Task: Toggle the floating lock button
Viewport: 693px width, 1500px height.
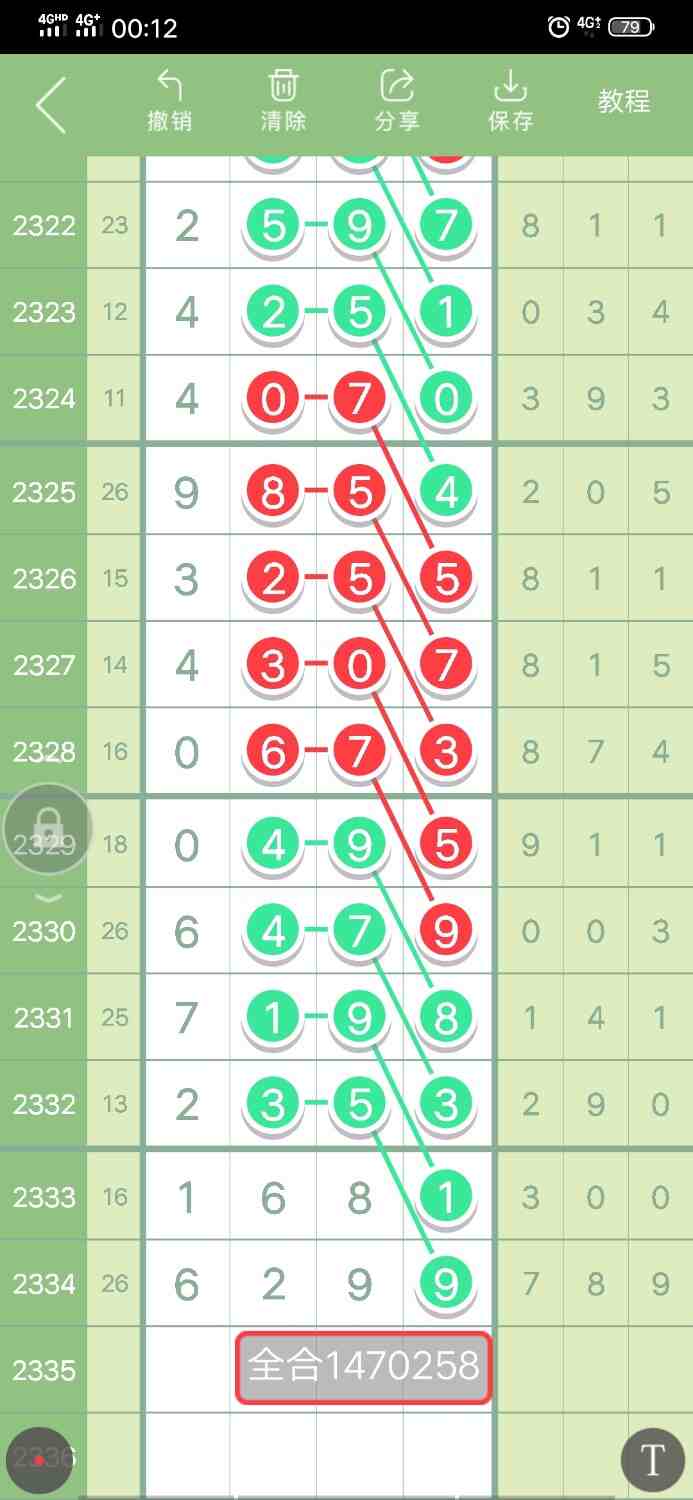Action: 48,829
